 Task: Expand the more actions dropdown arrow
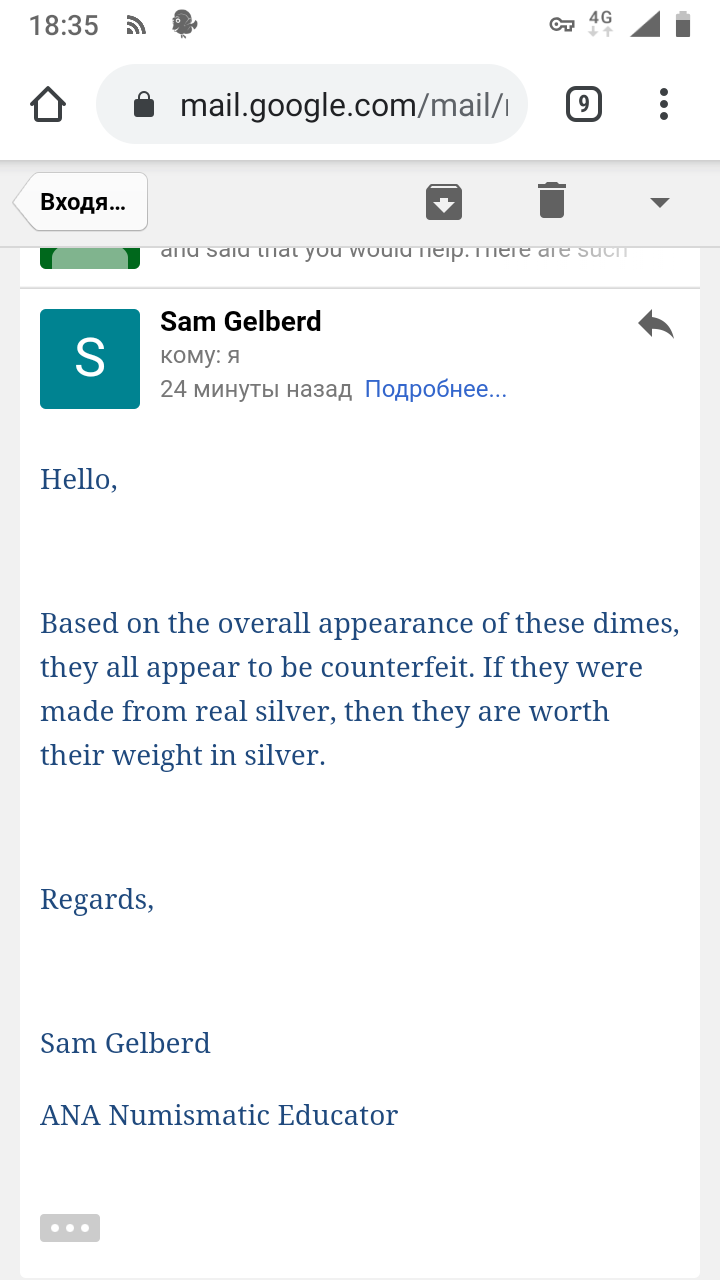[659, 202]
